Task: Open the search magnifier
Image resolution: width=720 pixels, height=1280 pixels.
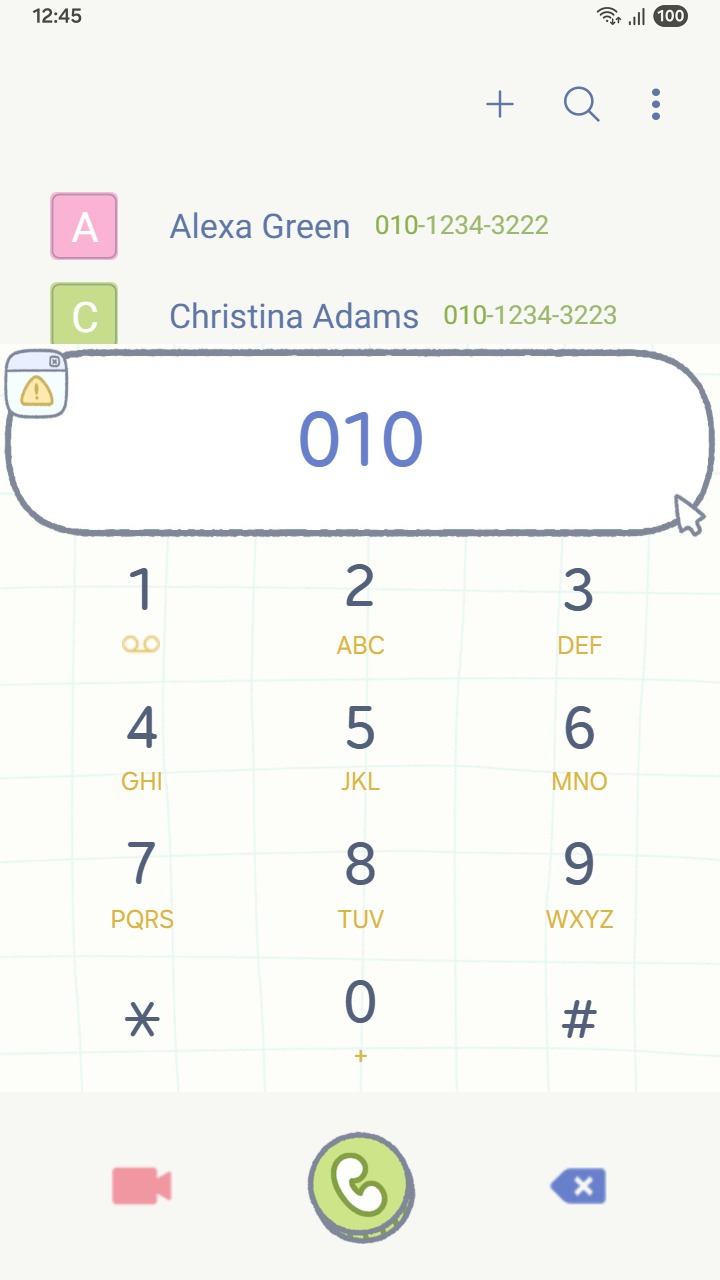Action: point(581,104)
